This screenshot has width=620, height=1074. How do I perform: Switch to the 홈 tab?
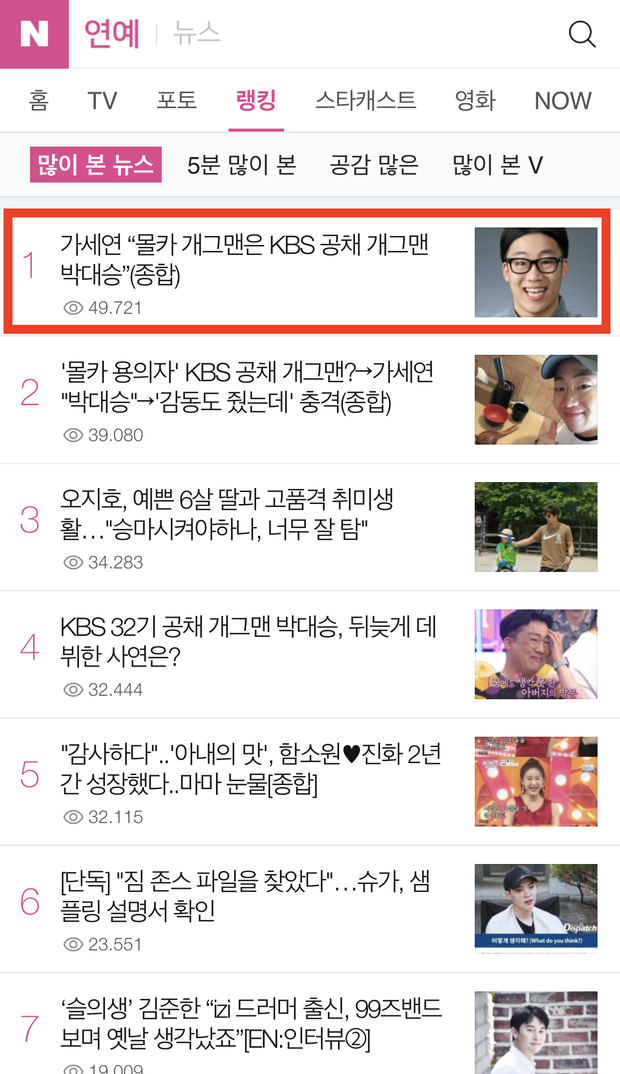[x=38, y=101]
